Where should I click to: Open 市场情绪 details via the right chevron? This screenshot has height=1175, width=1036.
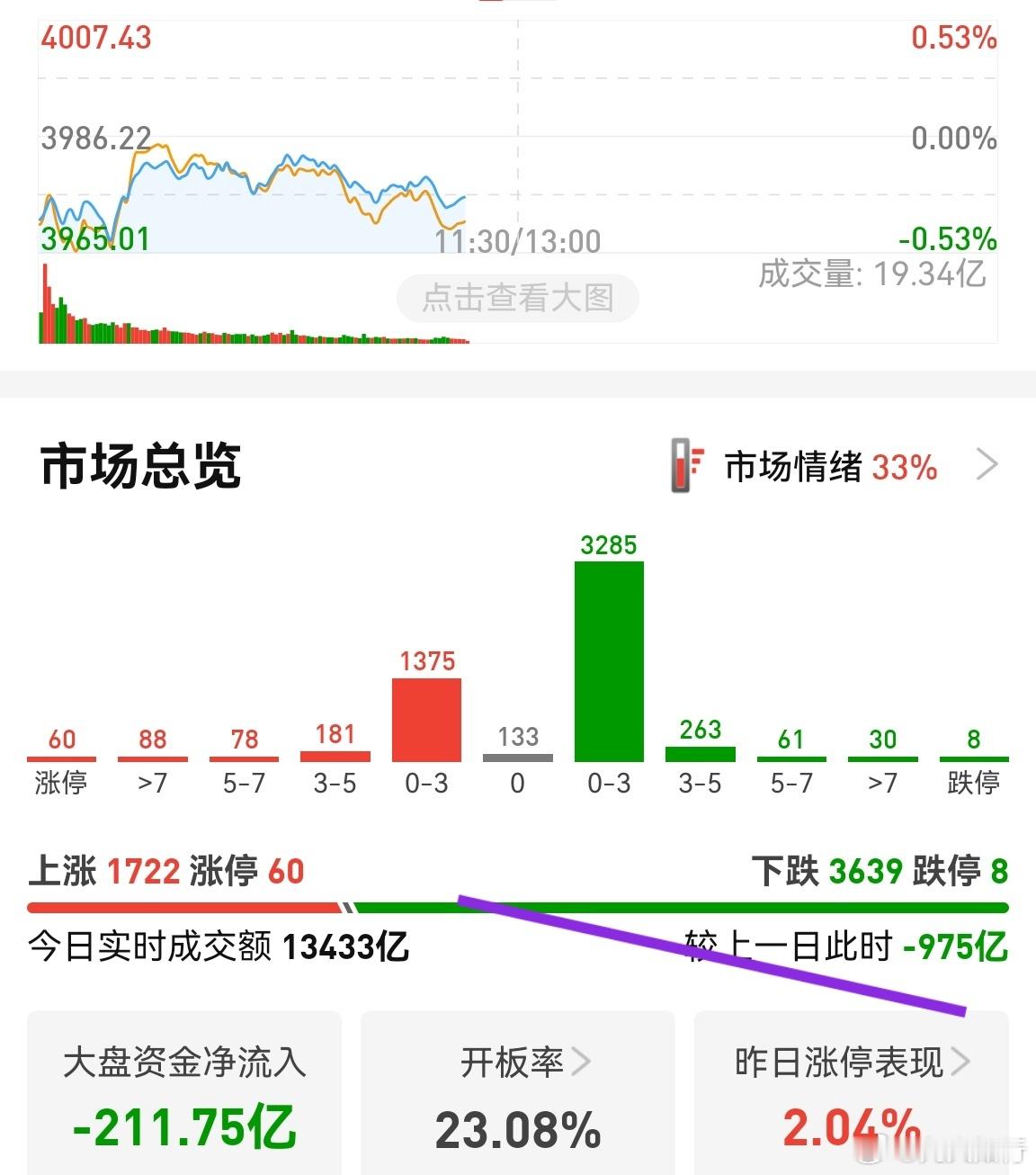987,465
